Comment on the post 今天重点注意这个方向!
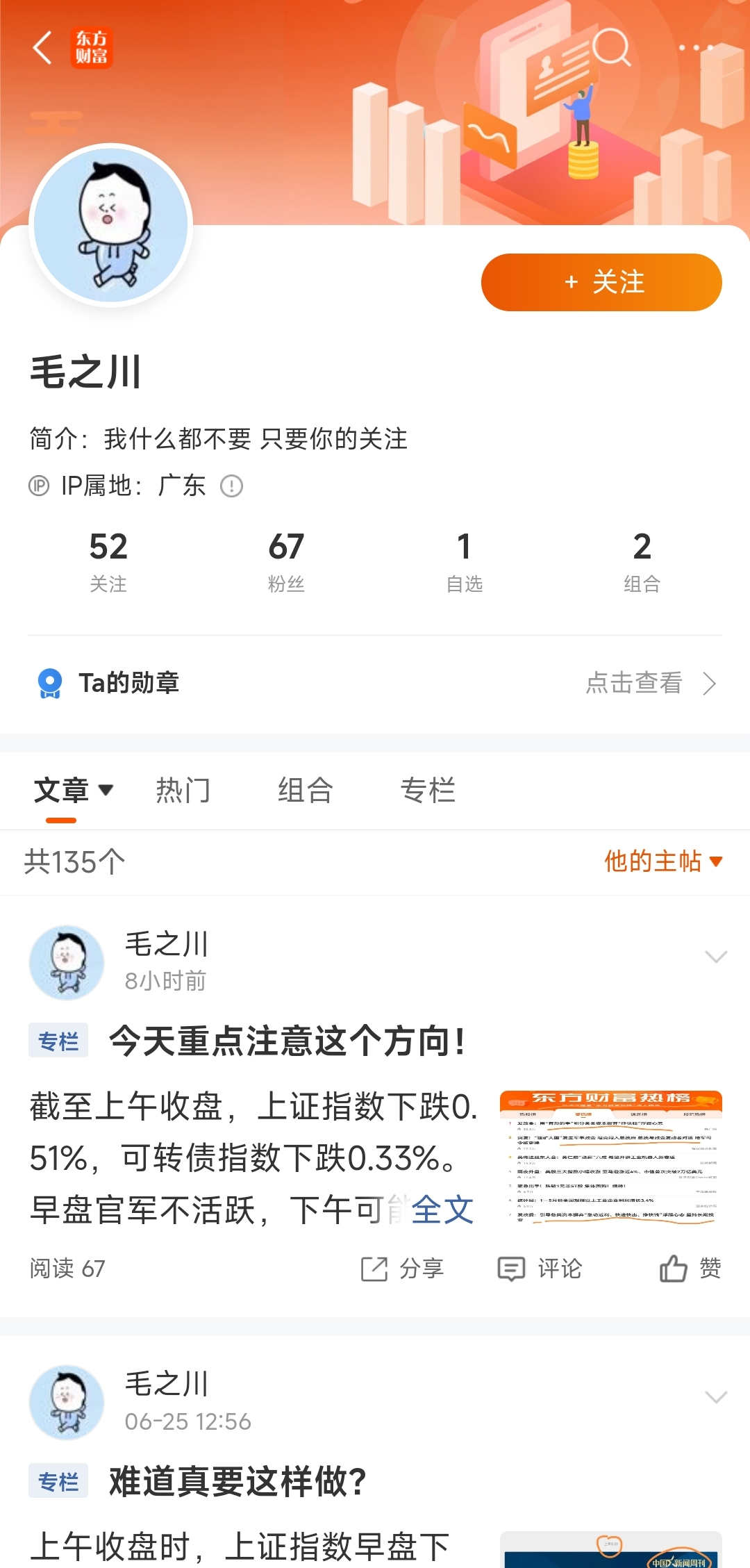 pos(540,1269)
